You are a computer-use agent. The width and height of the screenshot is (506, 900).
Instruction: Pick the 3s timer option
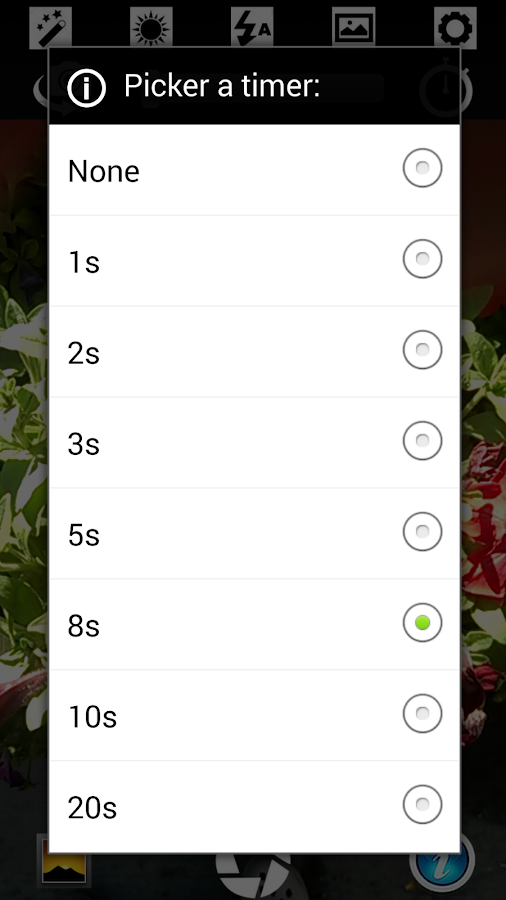click(254, 443)
